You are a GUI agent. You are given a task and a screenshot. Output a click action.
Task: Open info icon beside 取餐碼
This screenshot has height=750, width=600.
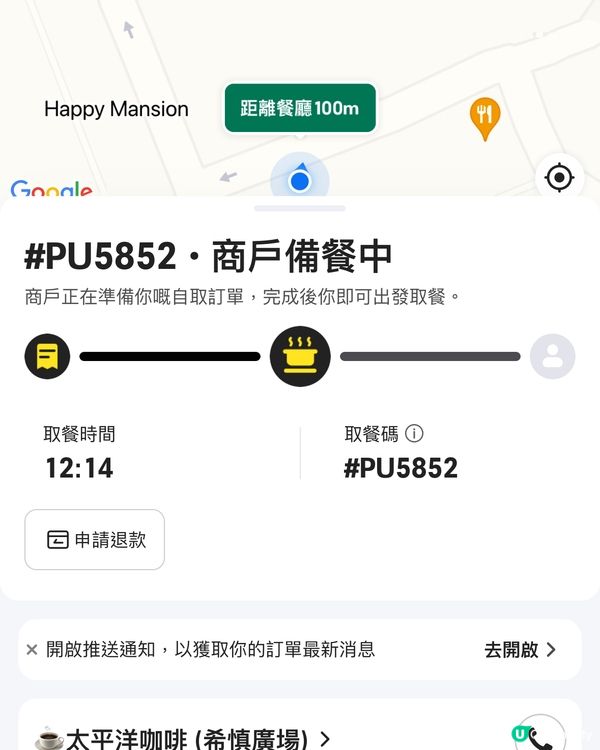pyautogui.click(x=414, y=434)
